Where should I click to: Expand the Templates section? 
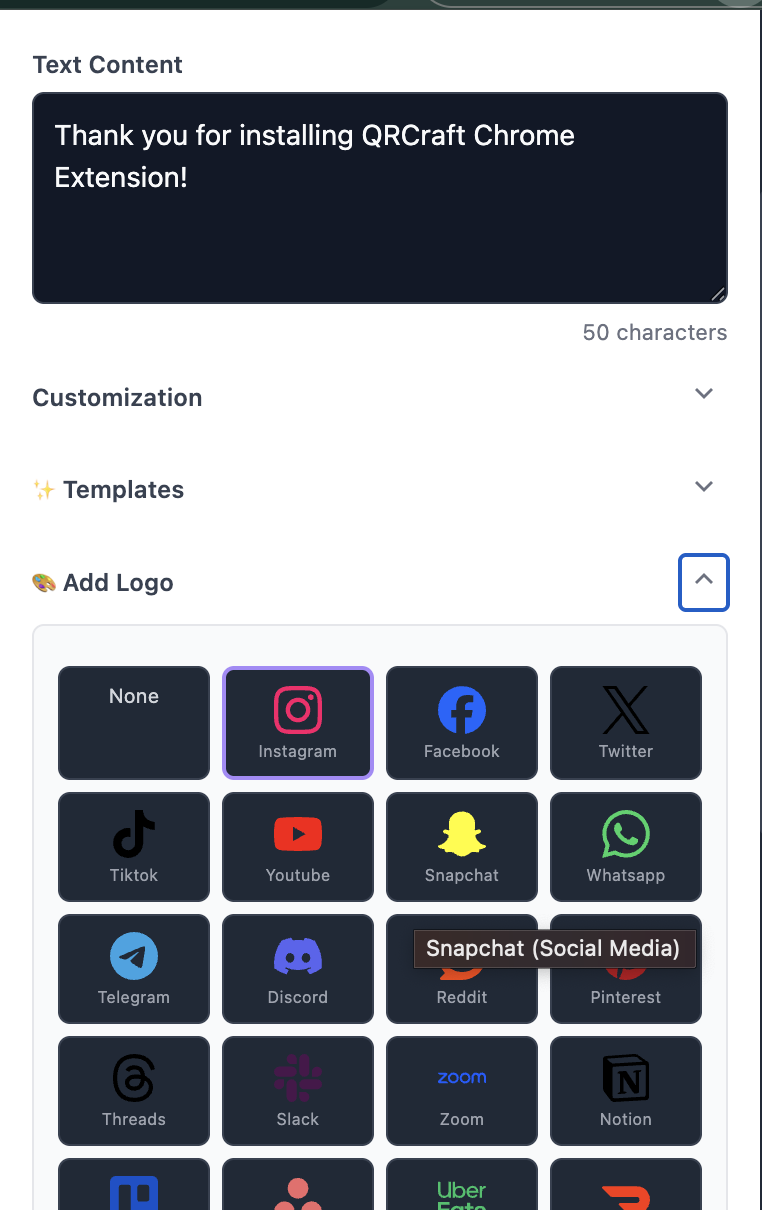(x=704, y=487)
